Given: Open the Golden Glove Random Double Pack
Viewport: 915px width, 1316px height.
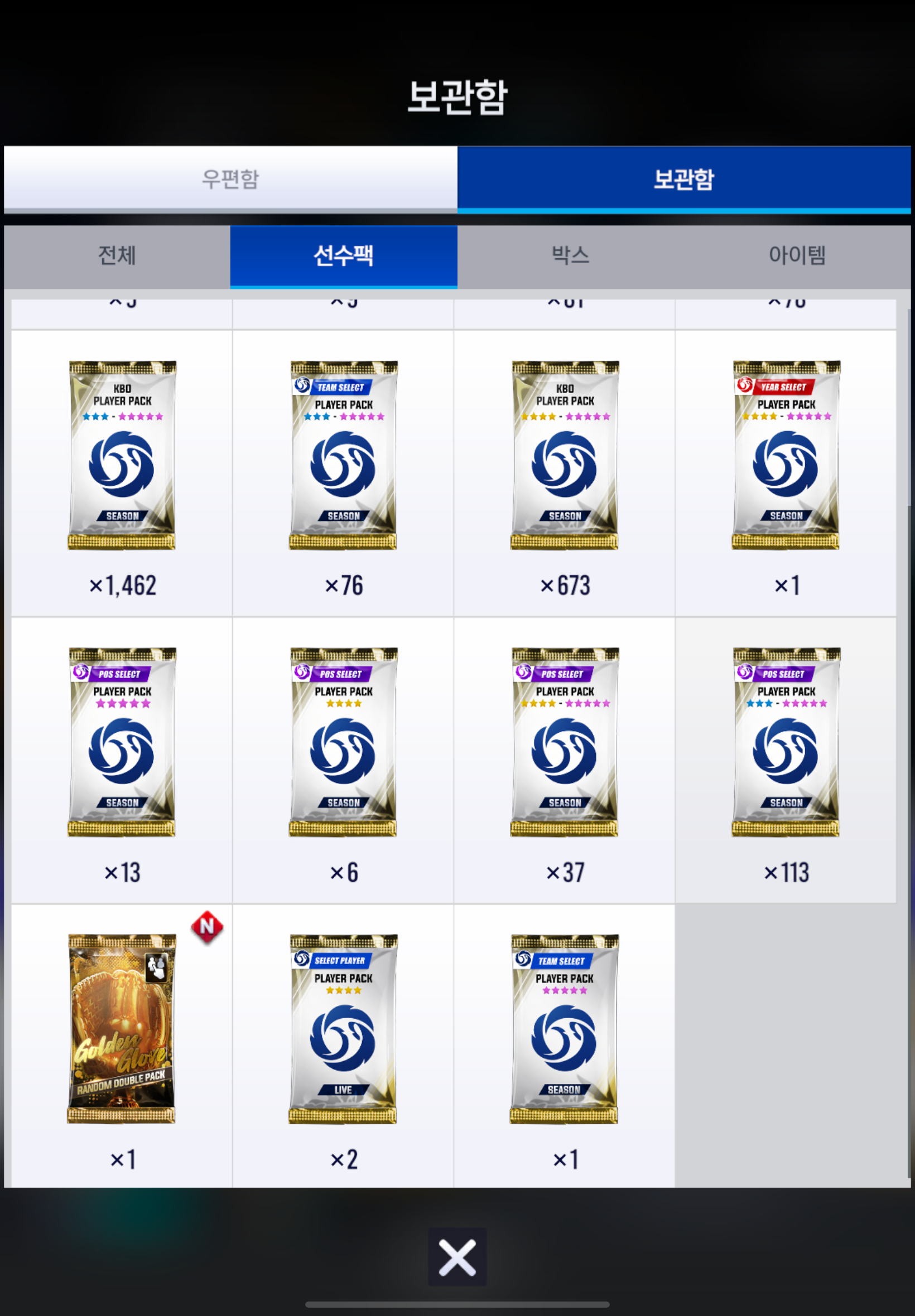Looking at the screenshot, I should (122, 1029).
